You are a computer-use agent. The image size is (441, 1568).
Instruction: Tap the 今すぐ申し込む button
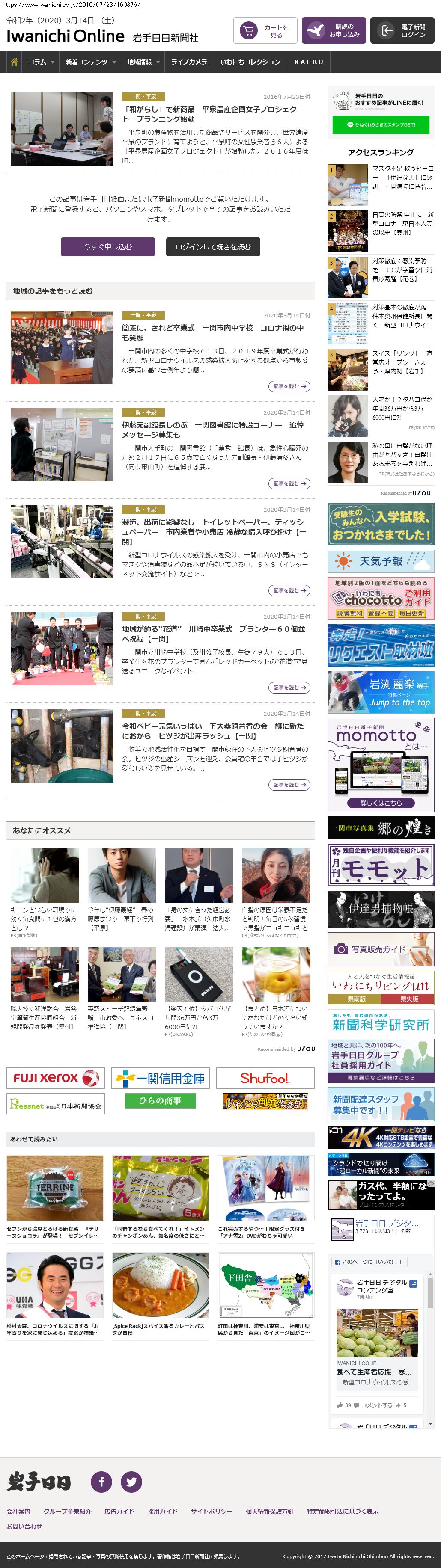pyautogui.click(x=108, y=246)
